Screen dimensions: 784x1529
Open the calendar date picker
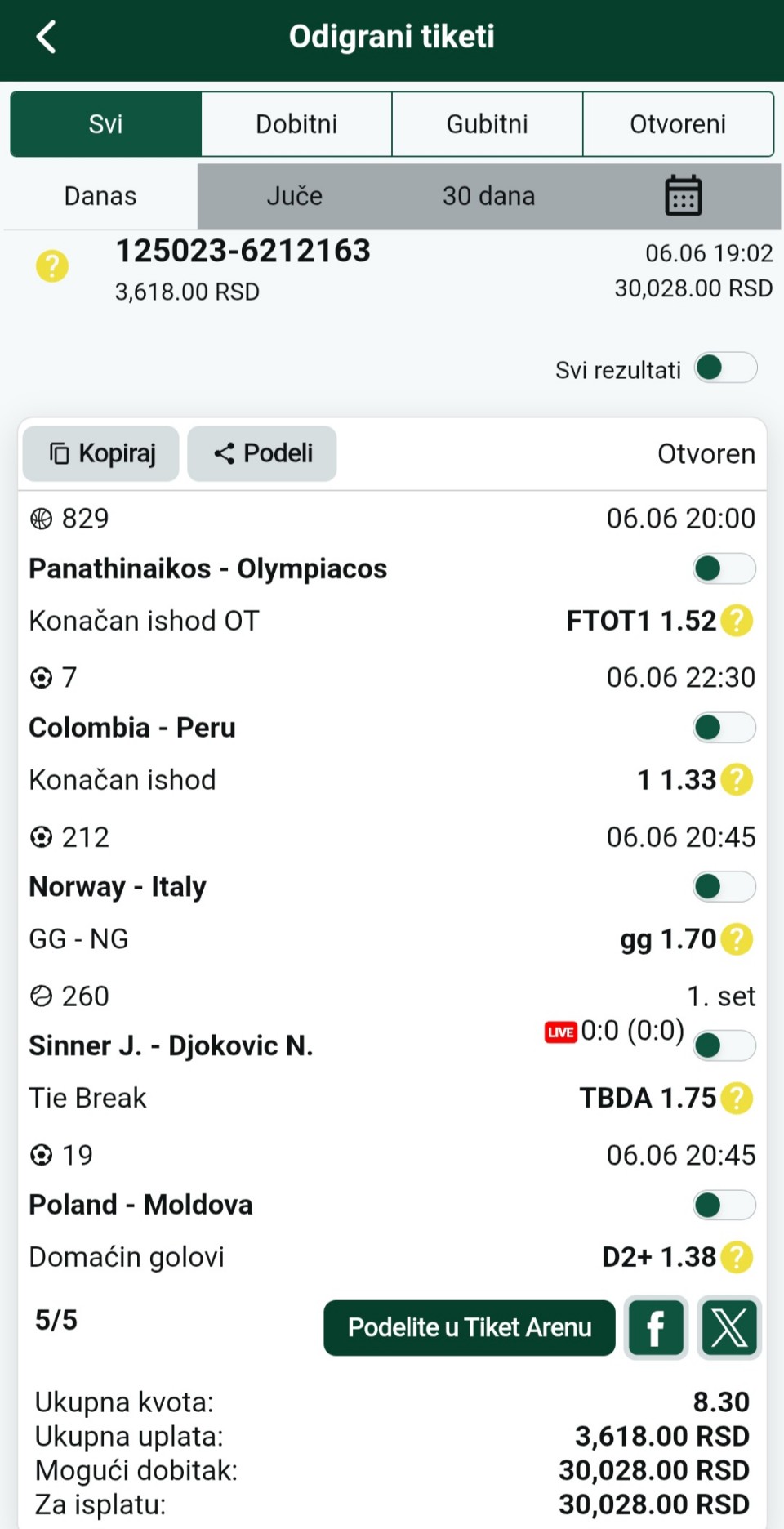coord(684,195)
